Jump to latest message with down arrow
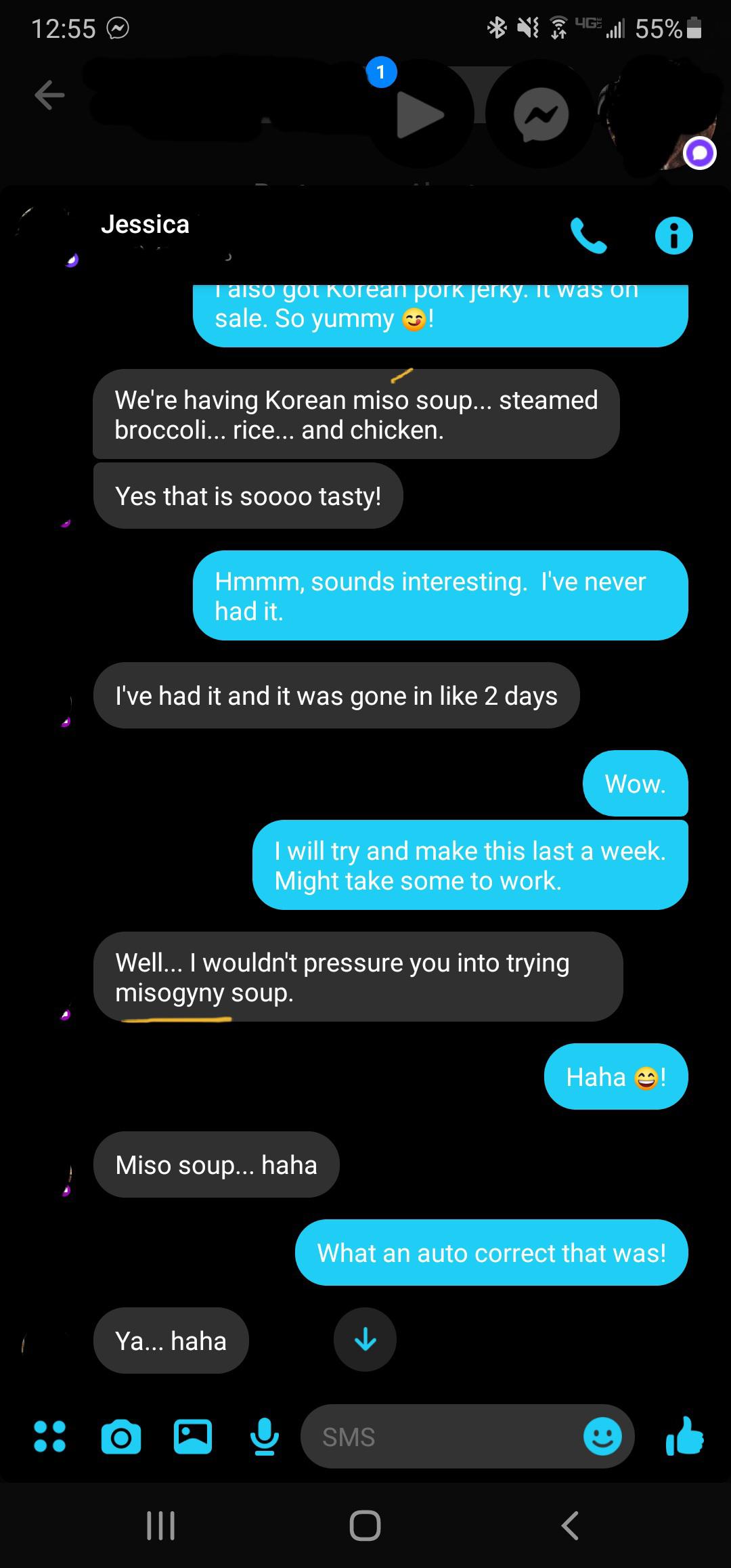731x1568 pixels. click(365, 1340)
